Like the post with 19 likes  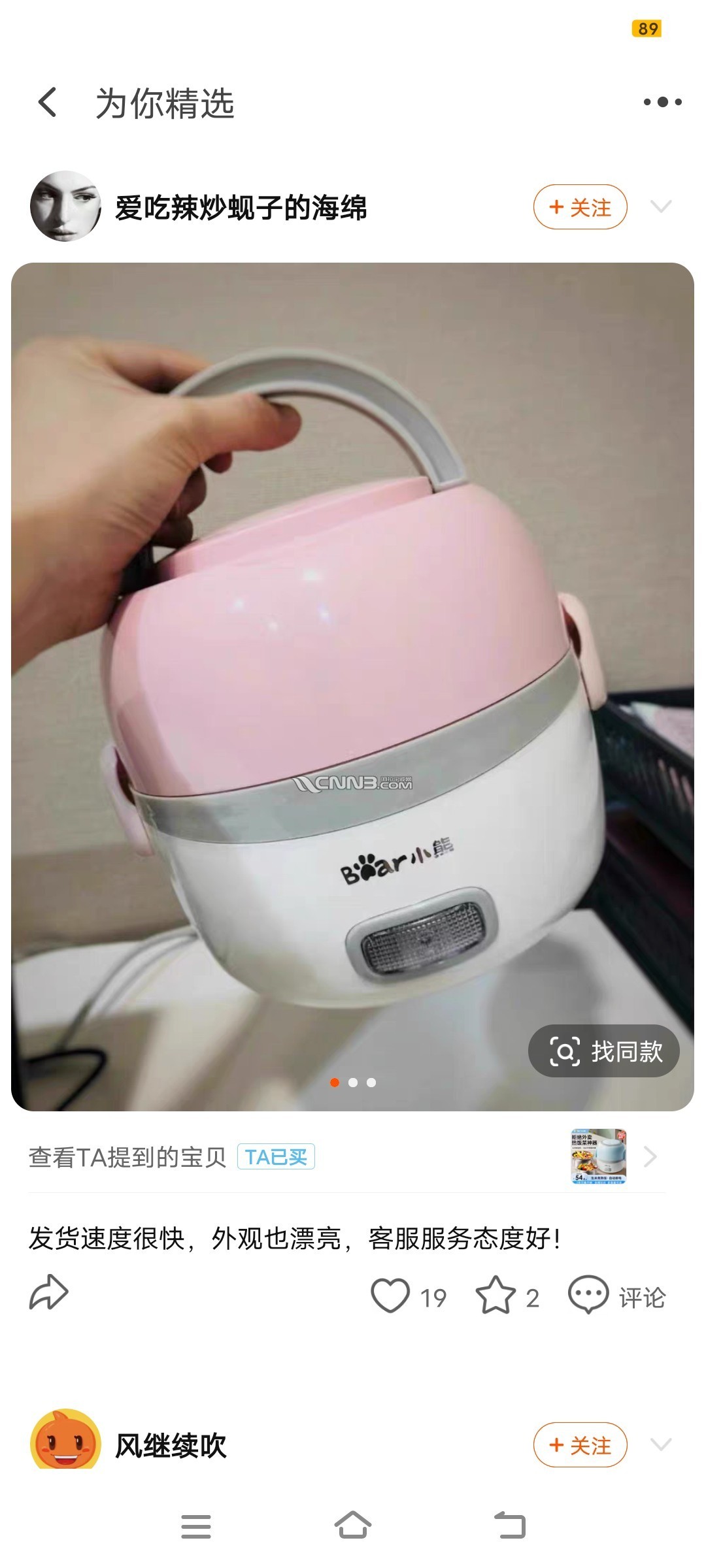tap(390, 1296)
